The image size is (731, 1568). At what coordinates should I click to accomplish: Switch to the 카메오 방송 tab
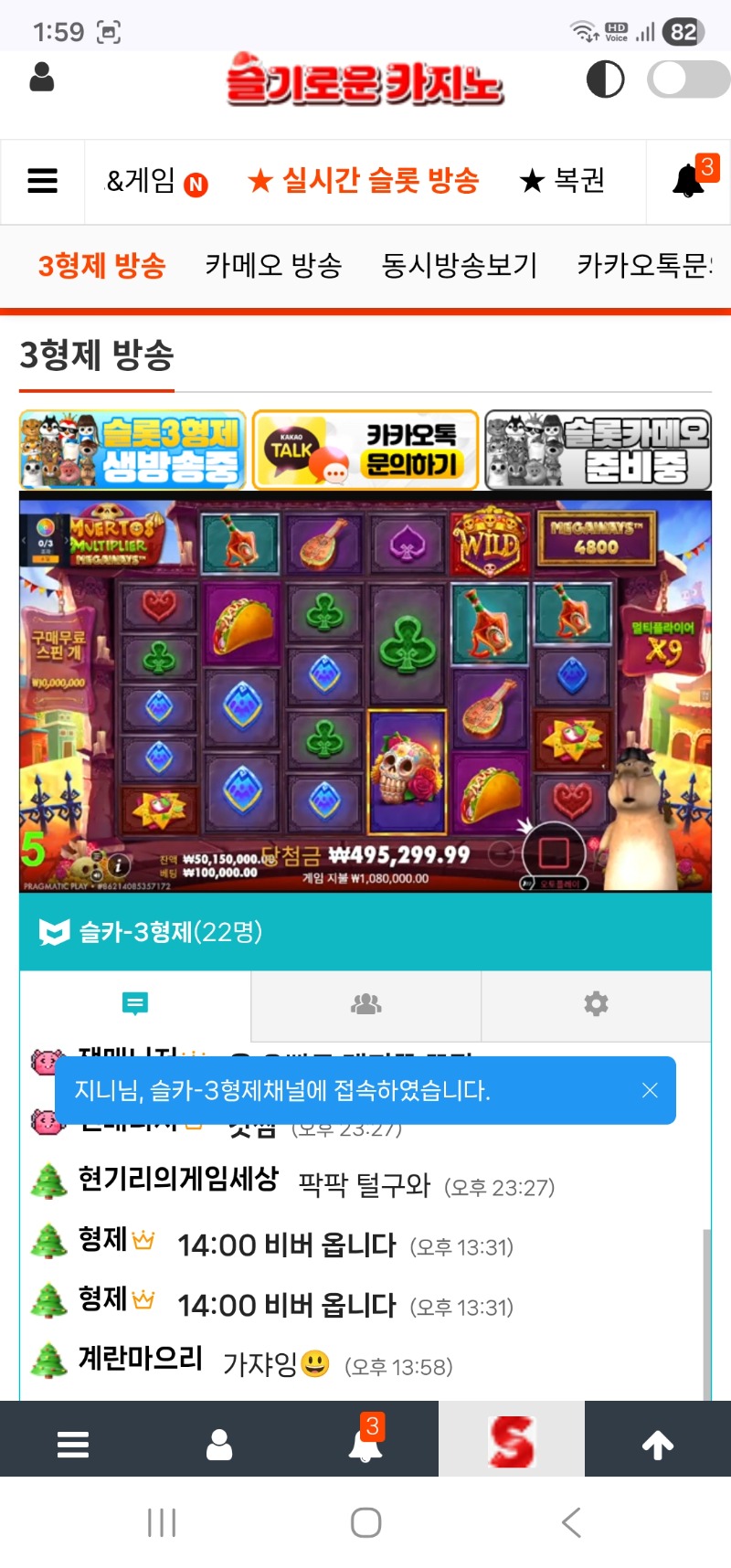[x=273, y=266]
